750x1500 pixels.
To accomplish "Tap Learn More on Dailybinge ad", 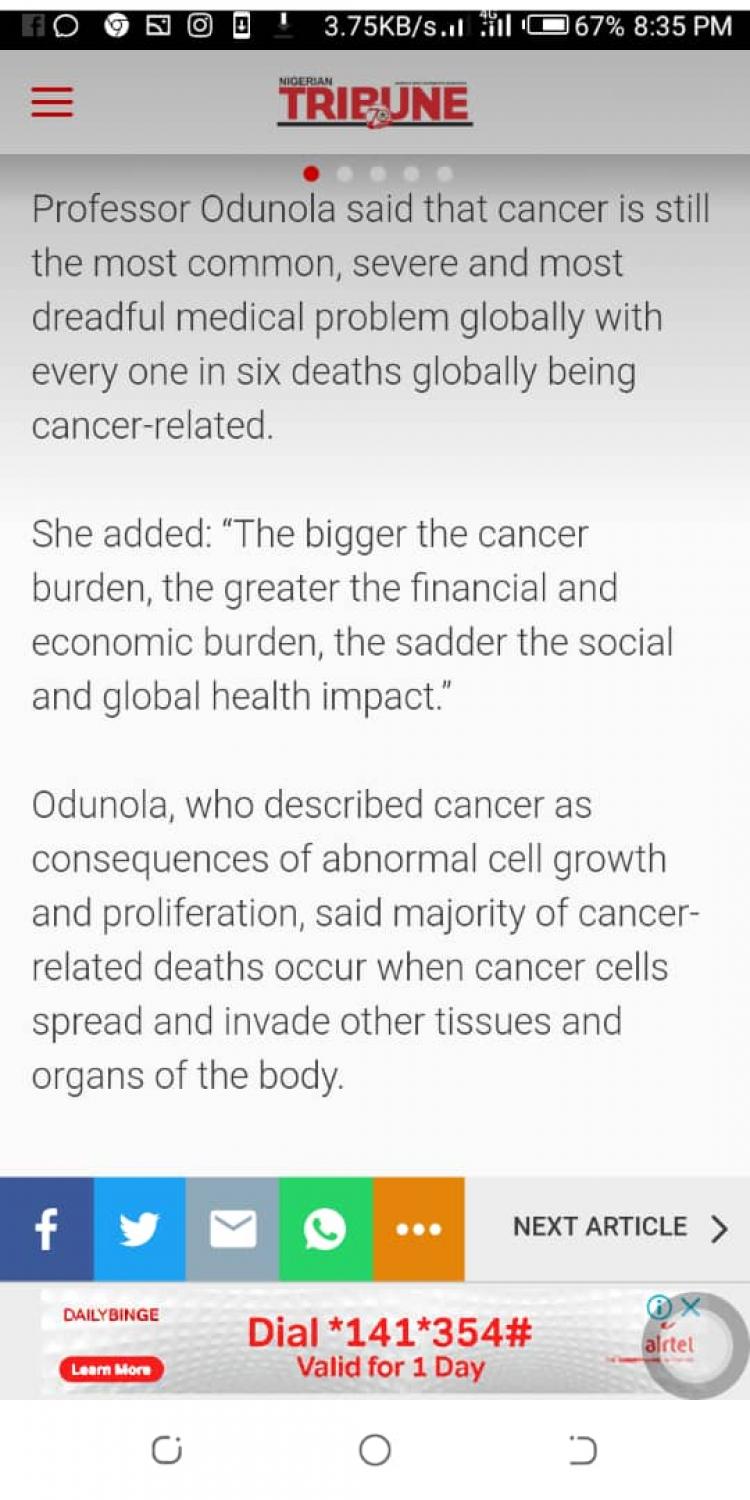I will 111,1370.
